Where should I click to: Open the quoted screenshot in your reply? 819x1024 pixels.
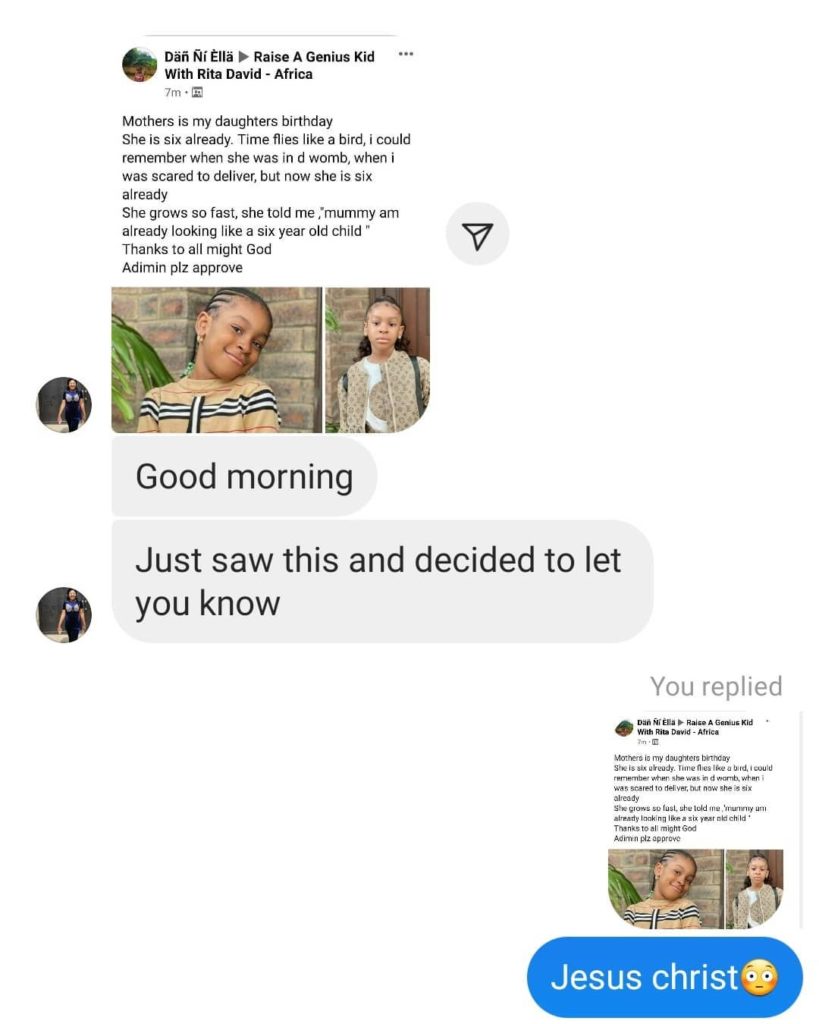(701, 820)
